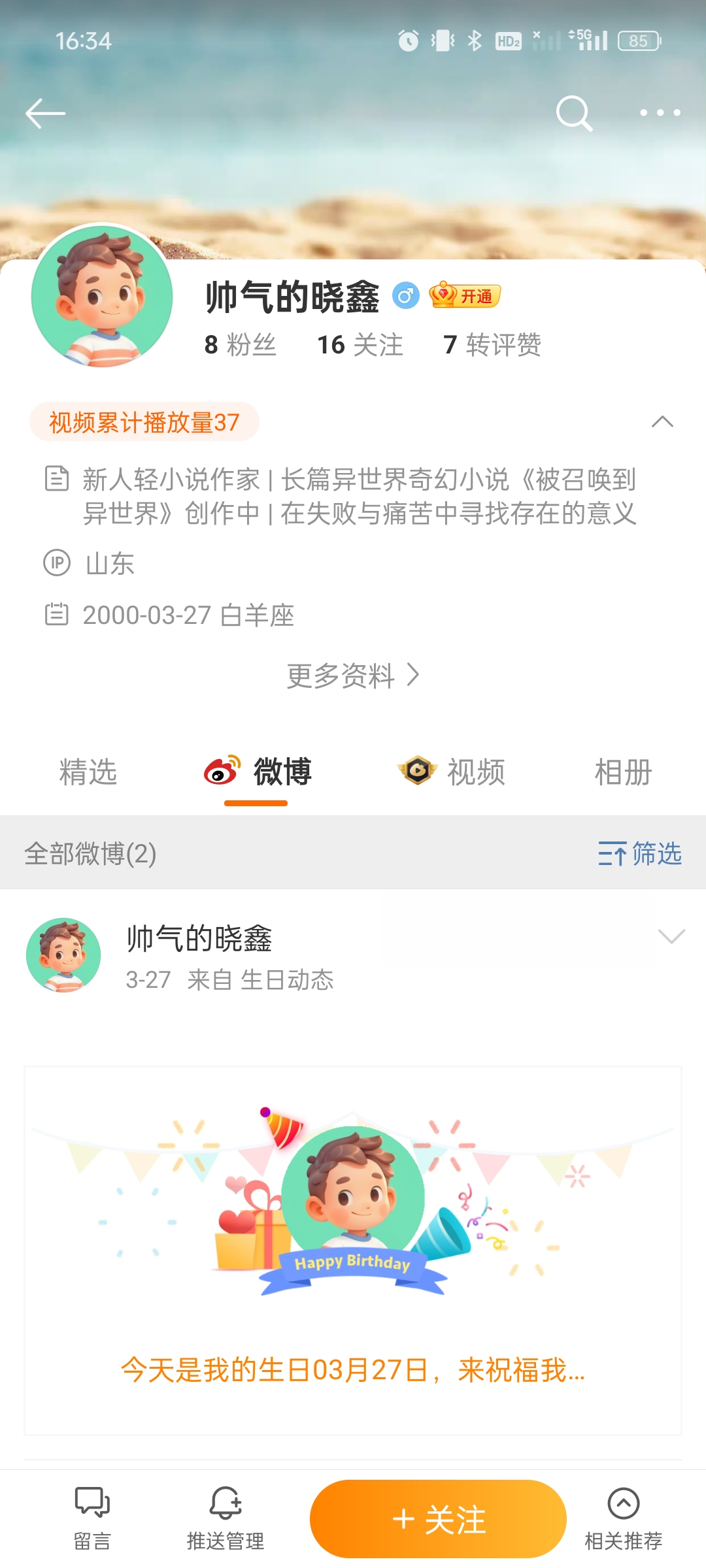View the 16 关注 following list

[360, 345]
